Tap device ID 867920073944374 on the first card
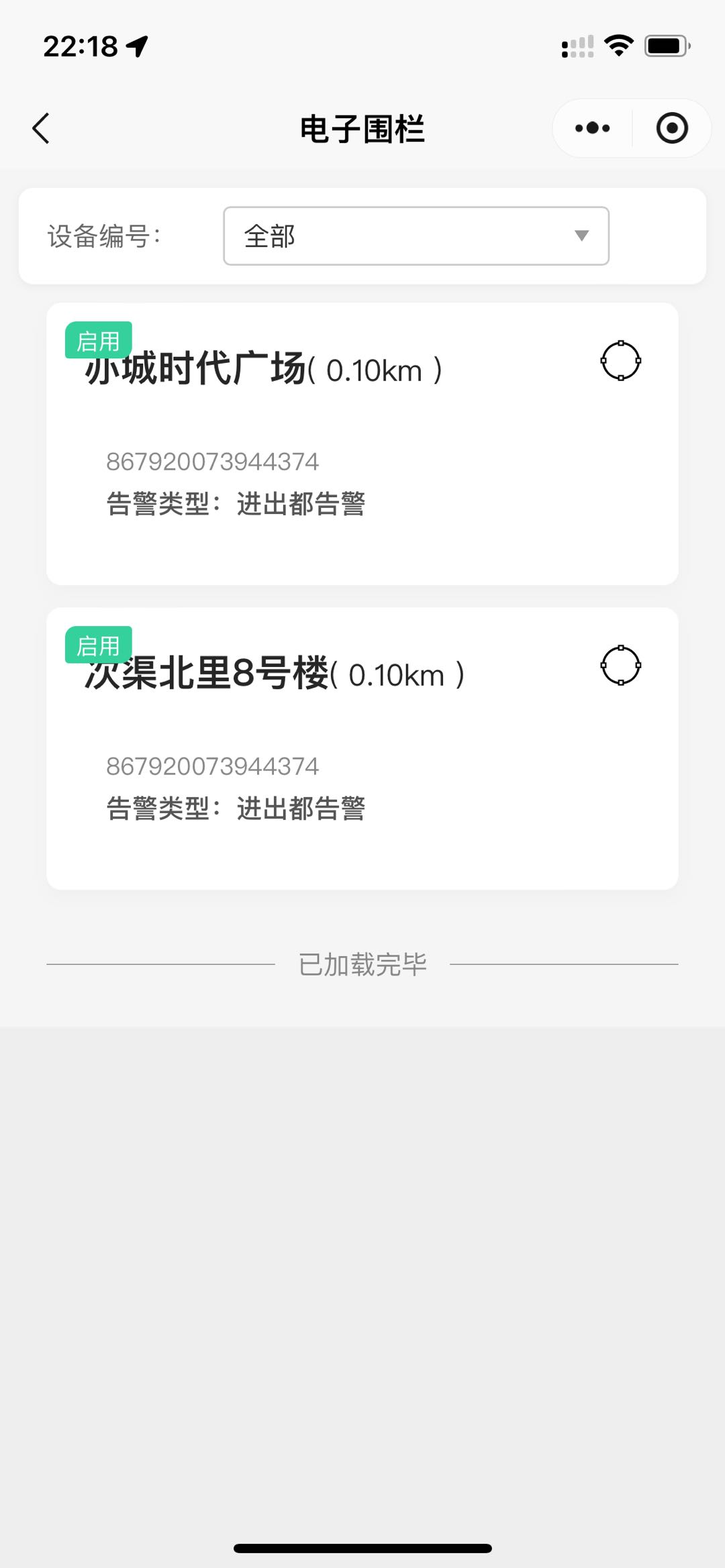The width and height of the screenshot is (725, 1568). (x=213, y=460)
